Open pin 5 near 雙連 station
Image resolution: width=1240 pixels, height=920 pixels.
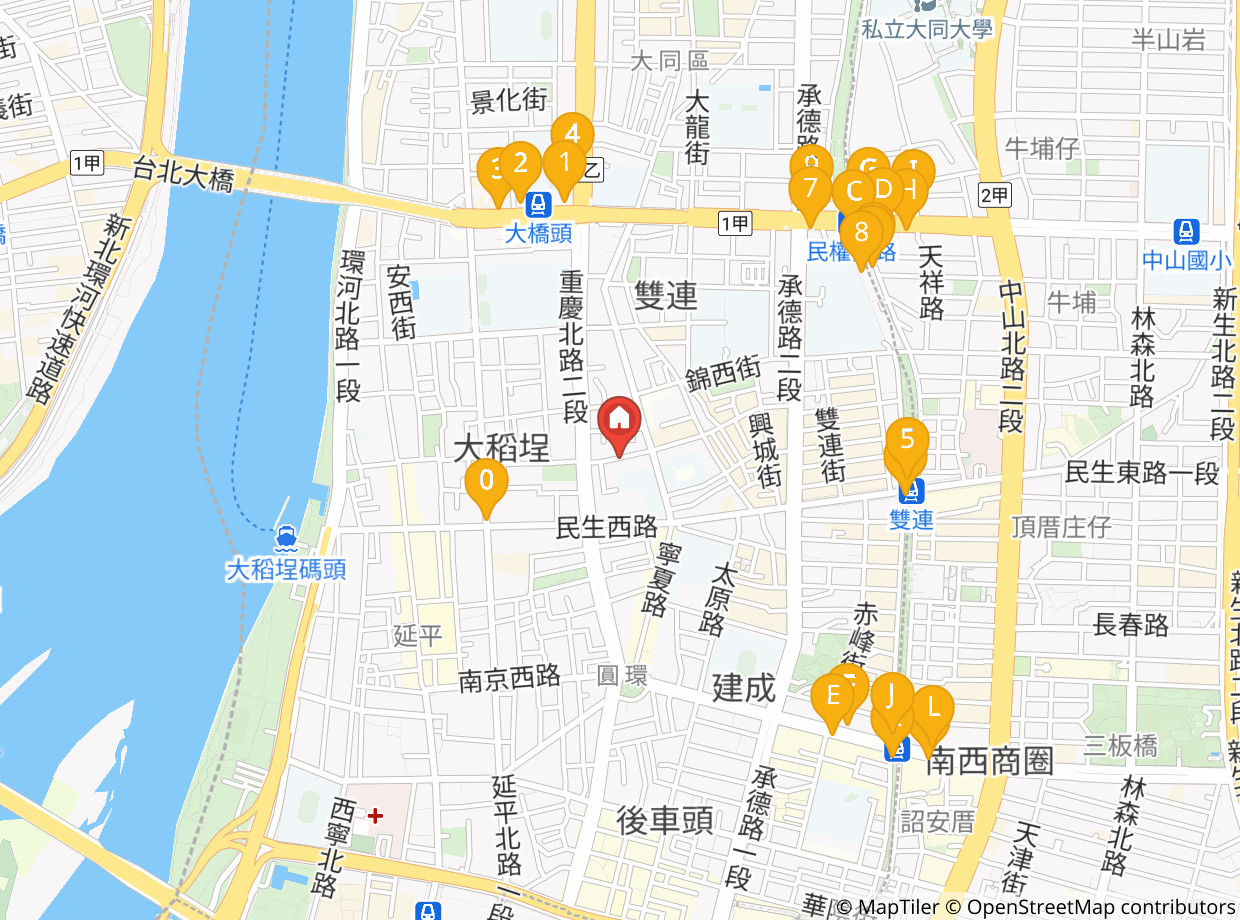(908, 438)
